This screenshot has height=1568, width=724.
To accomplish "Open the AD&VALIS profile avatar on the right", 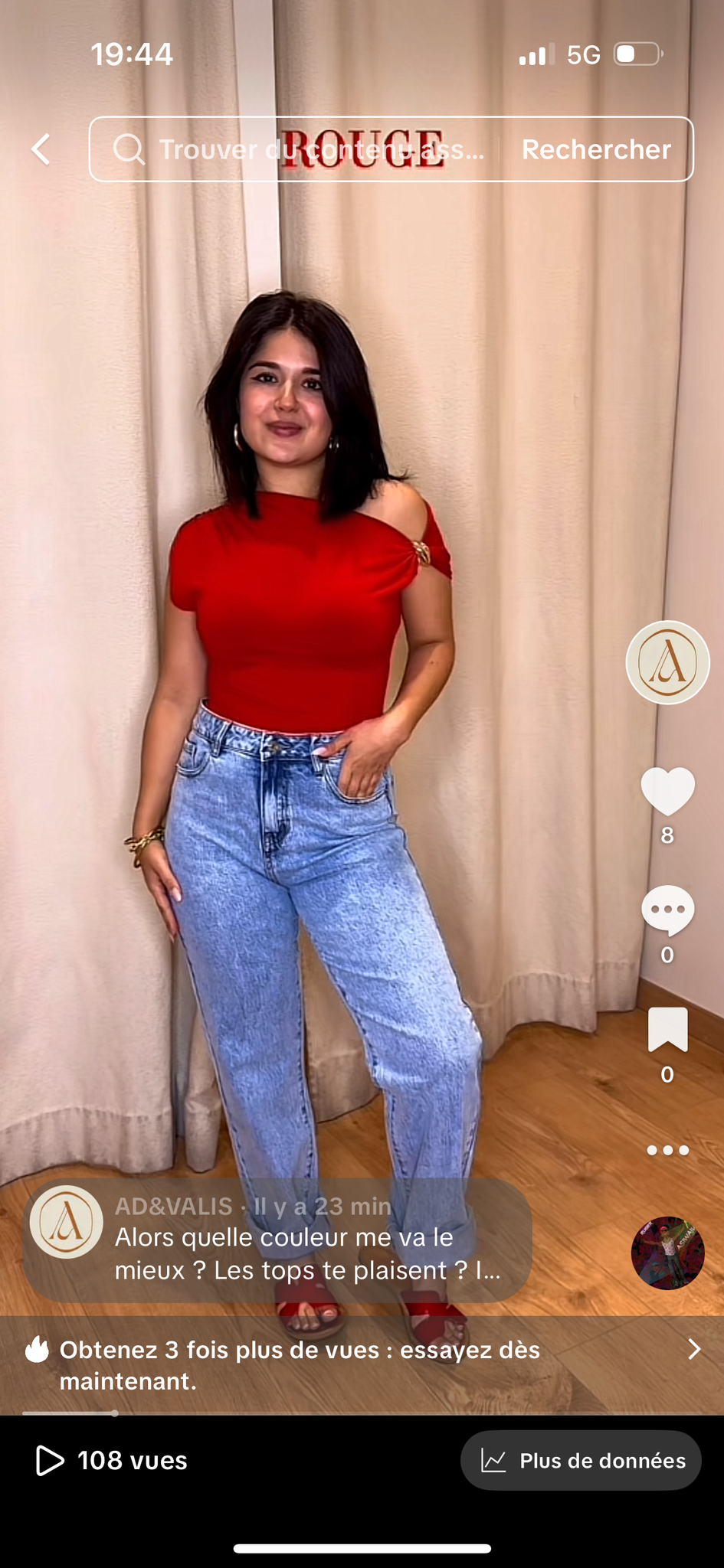I will pyautogui.click(x=667, y=662).
